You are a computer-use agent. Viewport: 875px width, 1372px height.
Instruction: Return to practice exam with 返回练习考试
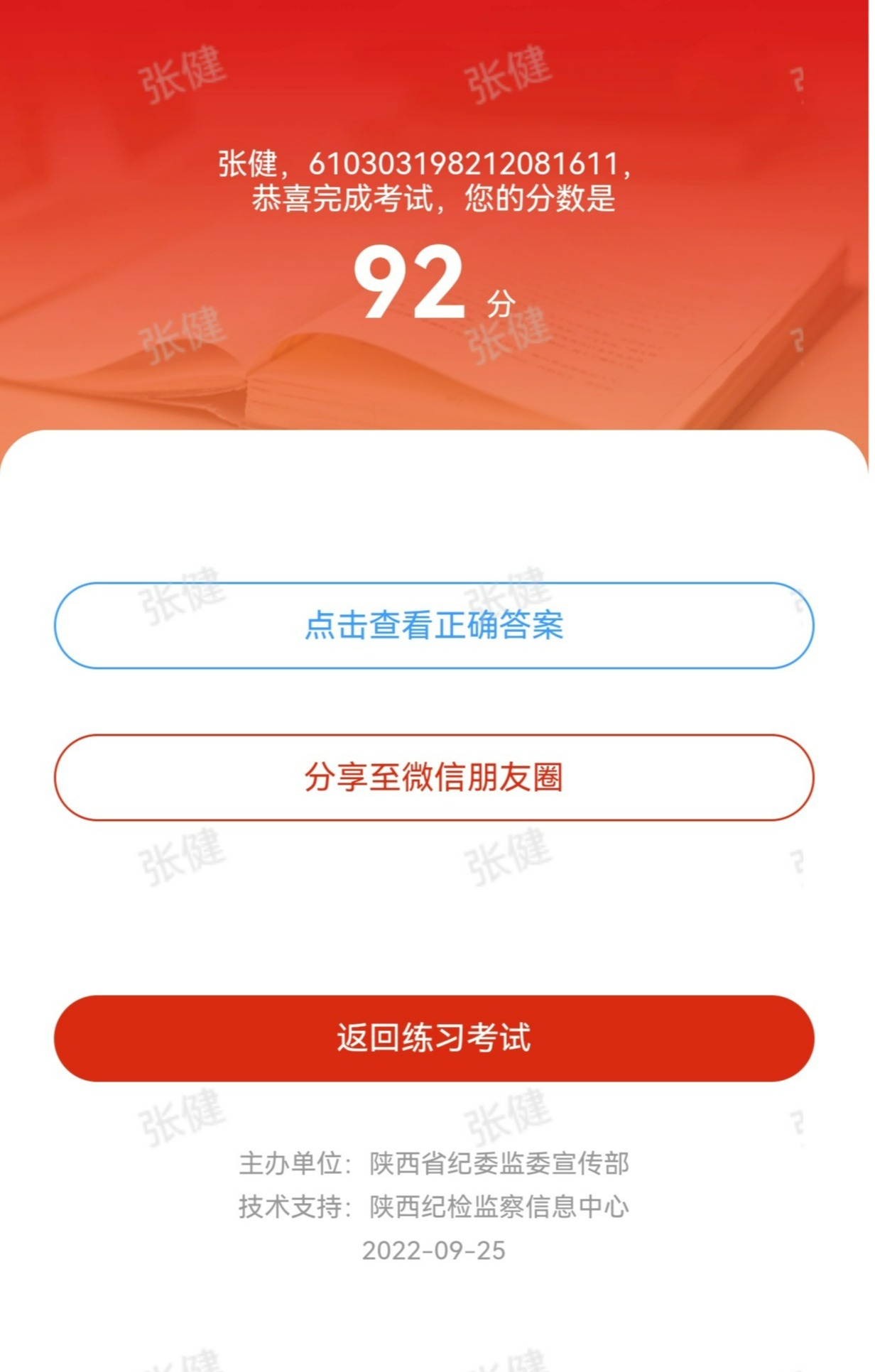coord(434,1038)
